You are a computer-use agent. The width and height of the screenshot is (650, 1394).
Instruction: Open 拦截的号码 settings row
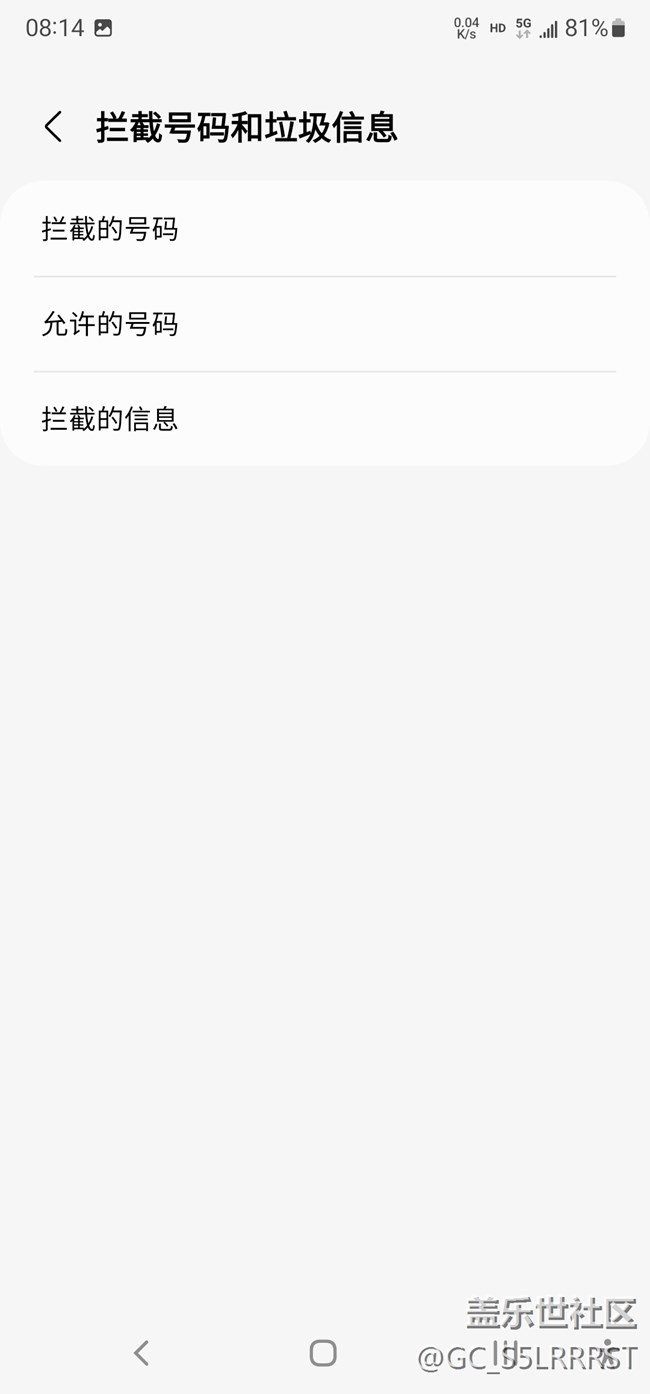tap(324, 230)
